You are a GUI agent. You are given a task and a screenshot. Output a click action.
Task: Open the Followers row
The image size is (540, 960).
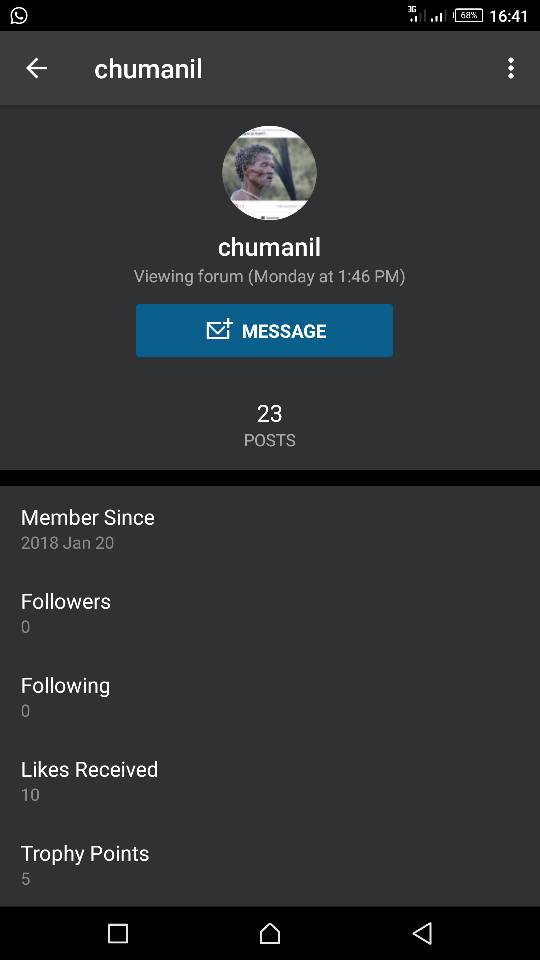click(x=270, y=613)
